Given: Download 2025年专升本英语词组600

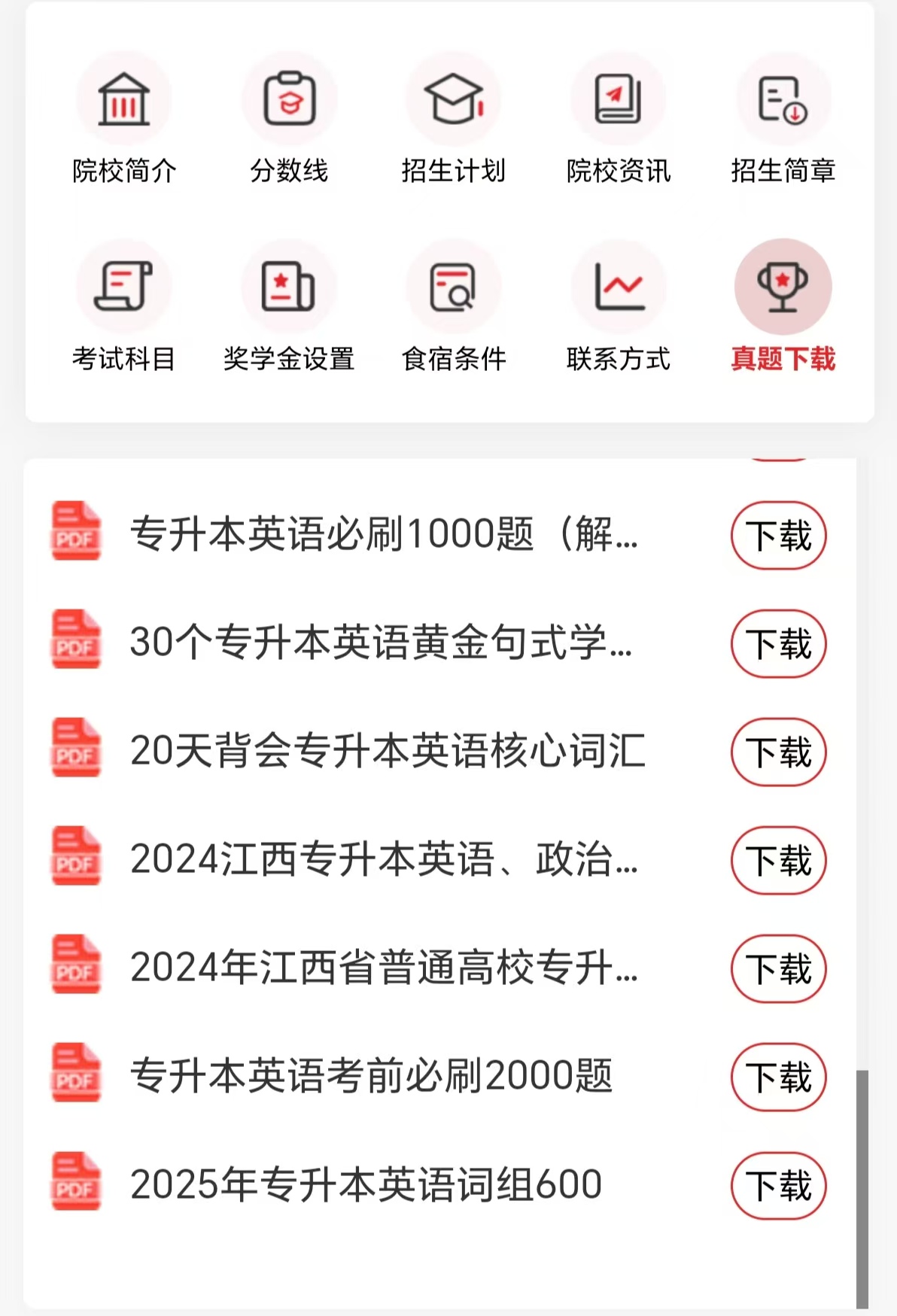Looking at the screenshot, I should click(x=778, y=1186).
